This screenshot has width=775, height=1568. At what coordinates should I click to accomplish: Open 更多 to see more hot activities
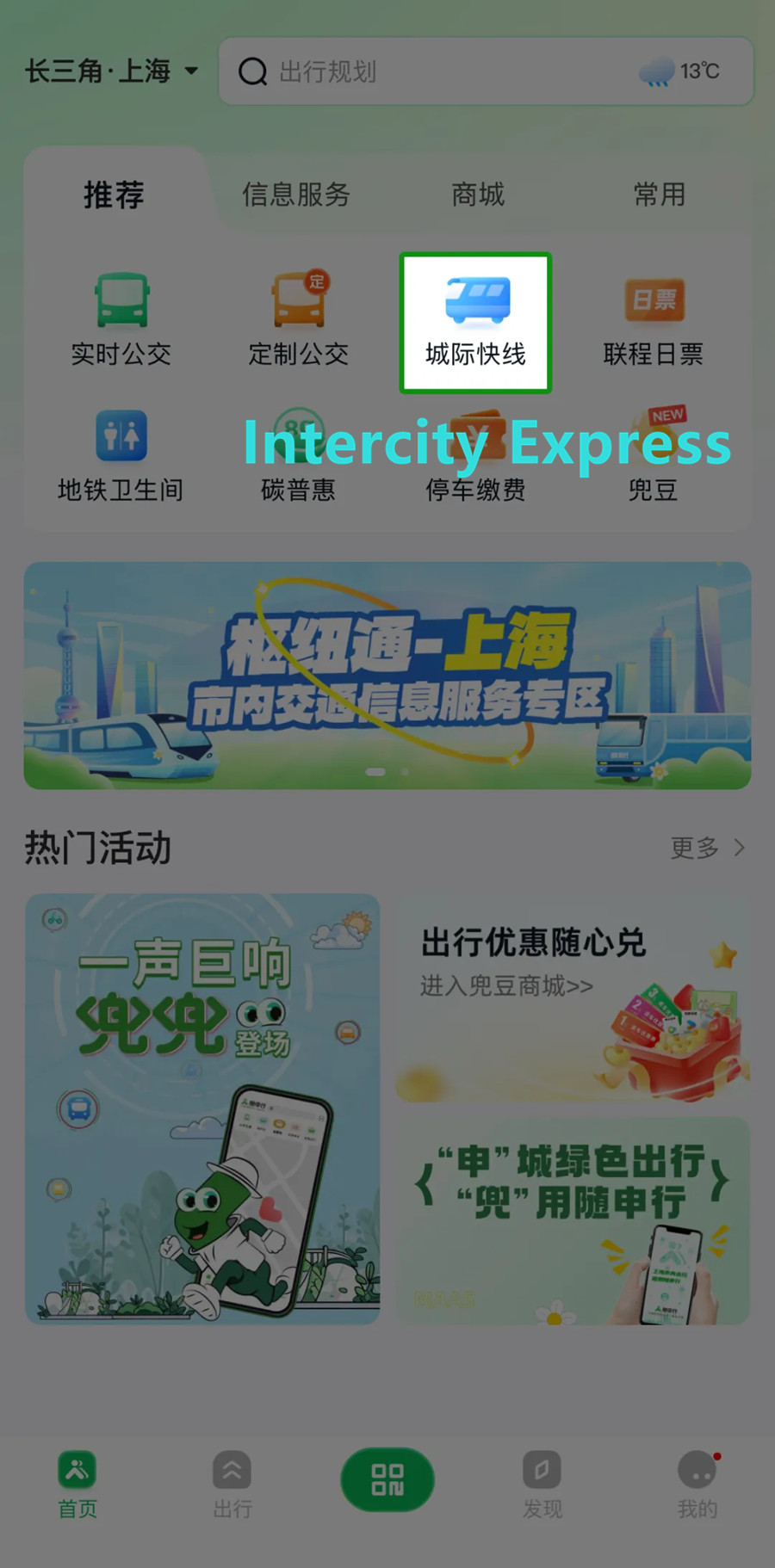point(708,848)
